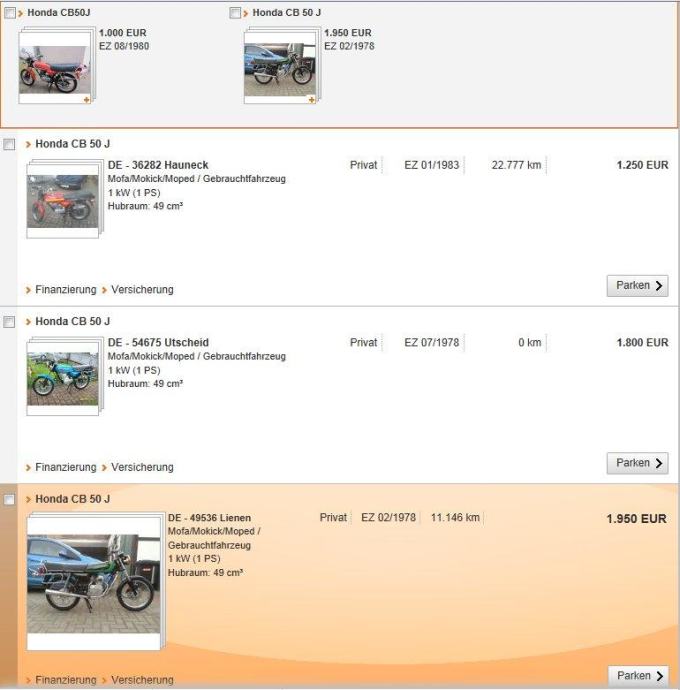Open Finanzierung for the Utscheid listing
This screenshot has width=680, height=690.
click(x=65, y=468)
